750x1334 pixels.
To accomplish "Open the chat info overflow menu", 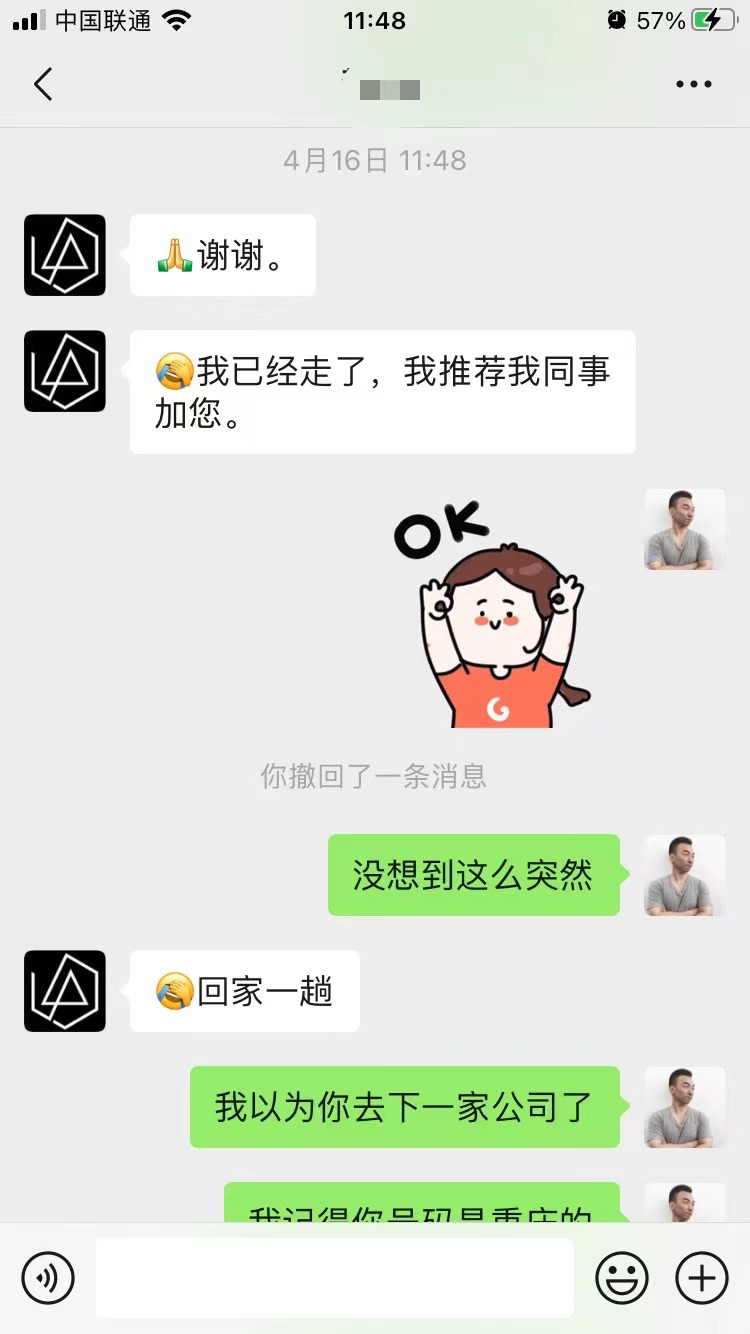I will pos(693,85).
